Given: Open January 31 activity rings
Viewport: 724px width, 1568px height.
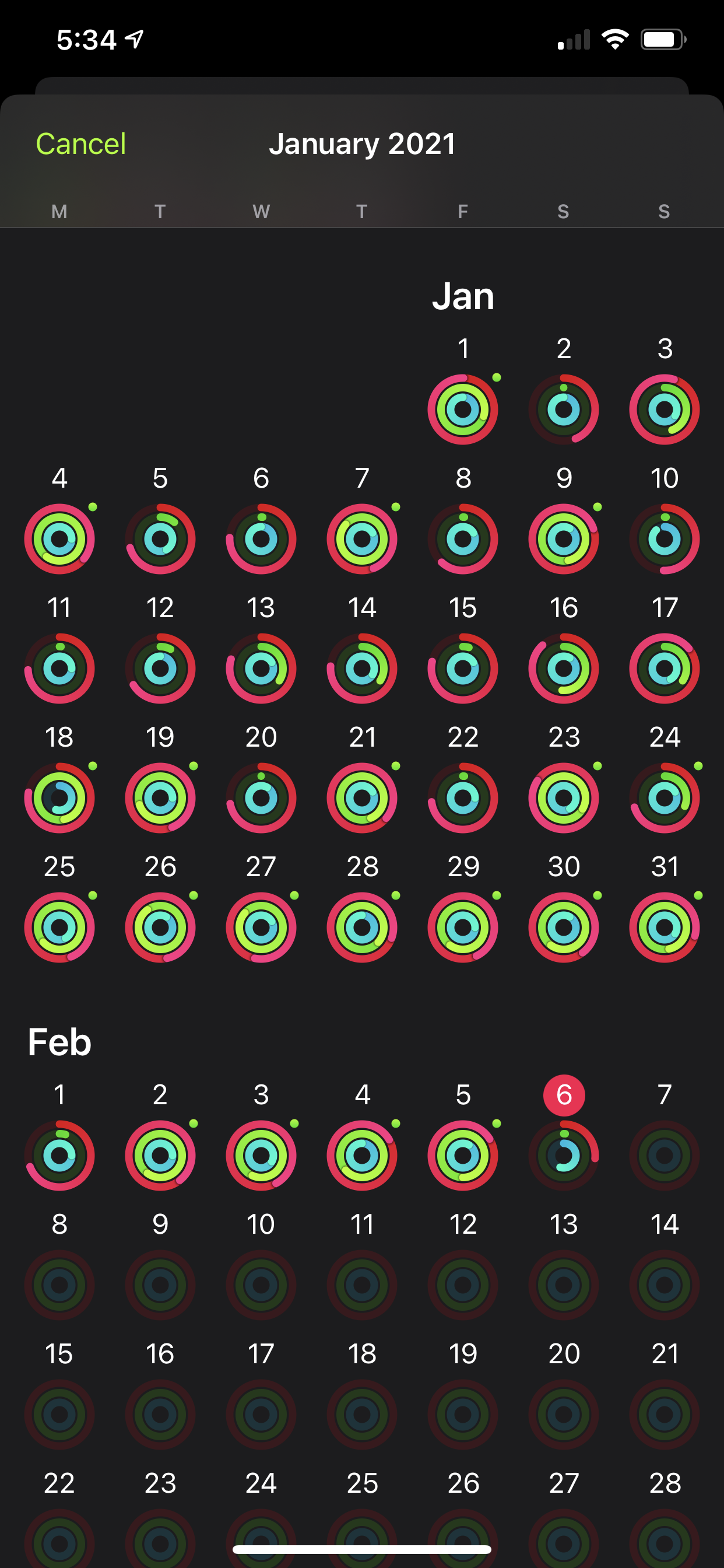Looking at the screenshot, I should 665,927.
